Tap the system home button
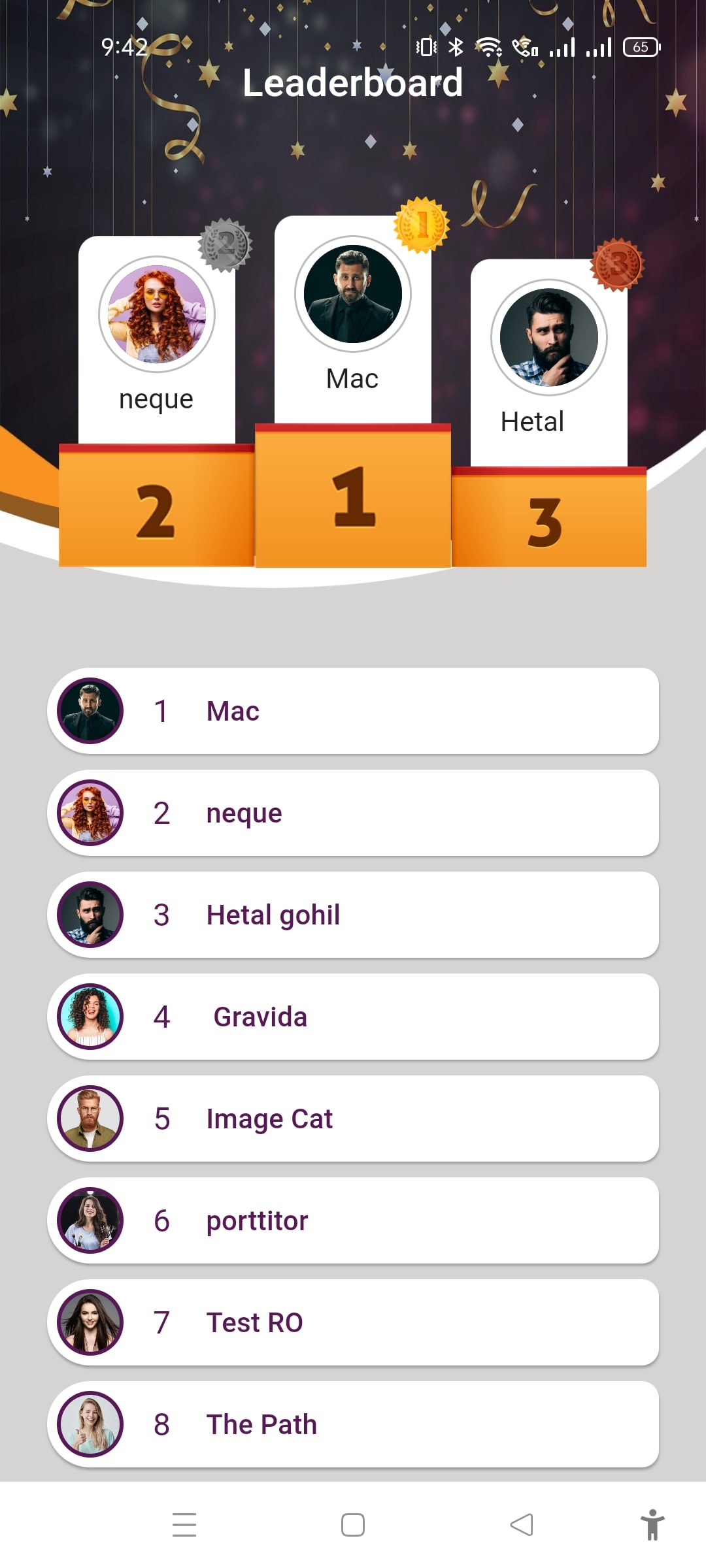 click(x=353, y=1525)
